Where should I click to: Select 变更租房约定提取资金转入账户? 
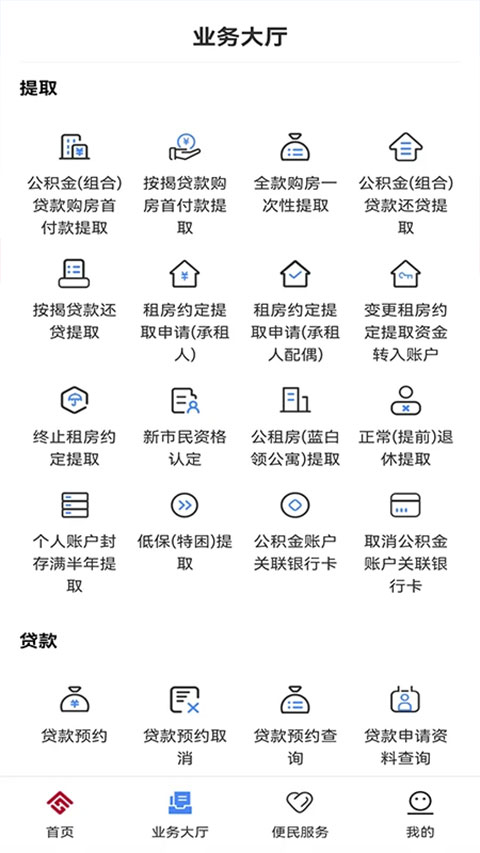tap(405, 310)
